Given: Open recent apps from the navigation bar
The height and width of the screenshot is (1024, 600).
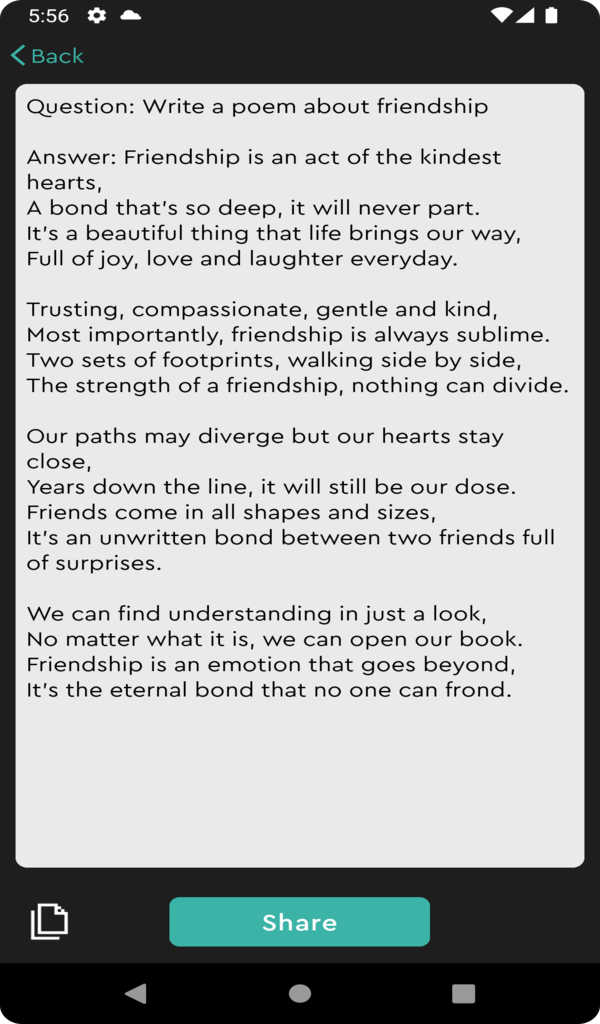Looking at the screenshot, I should 463,993.
